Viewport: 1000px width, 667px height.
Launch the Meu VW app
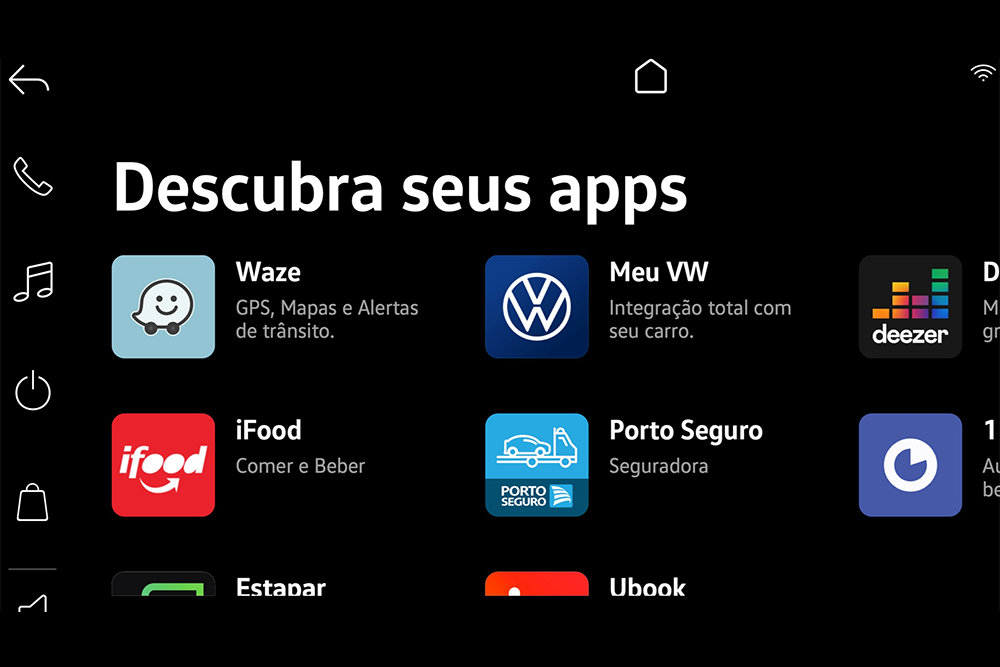pyautogui.click(x=537, y=307)
